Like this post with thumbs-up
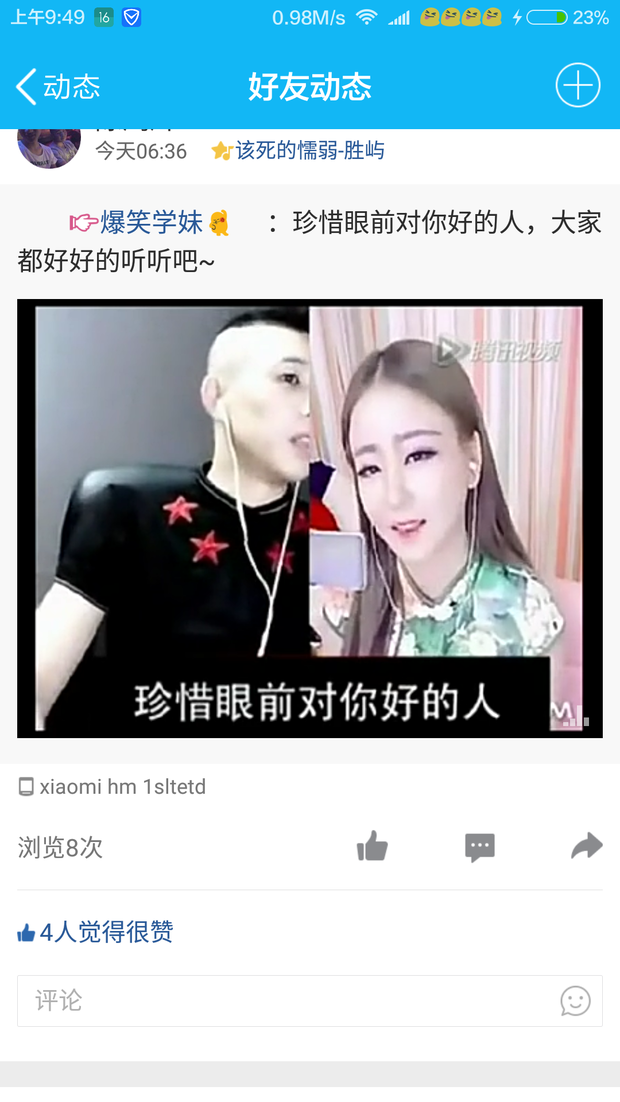620x1102 pixels. 372,847
